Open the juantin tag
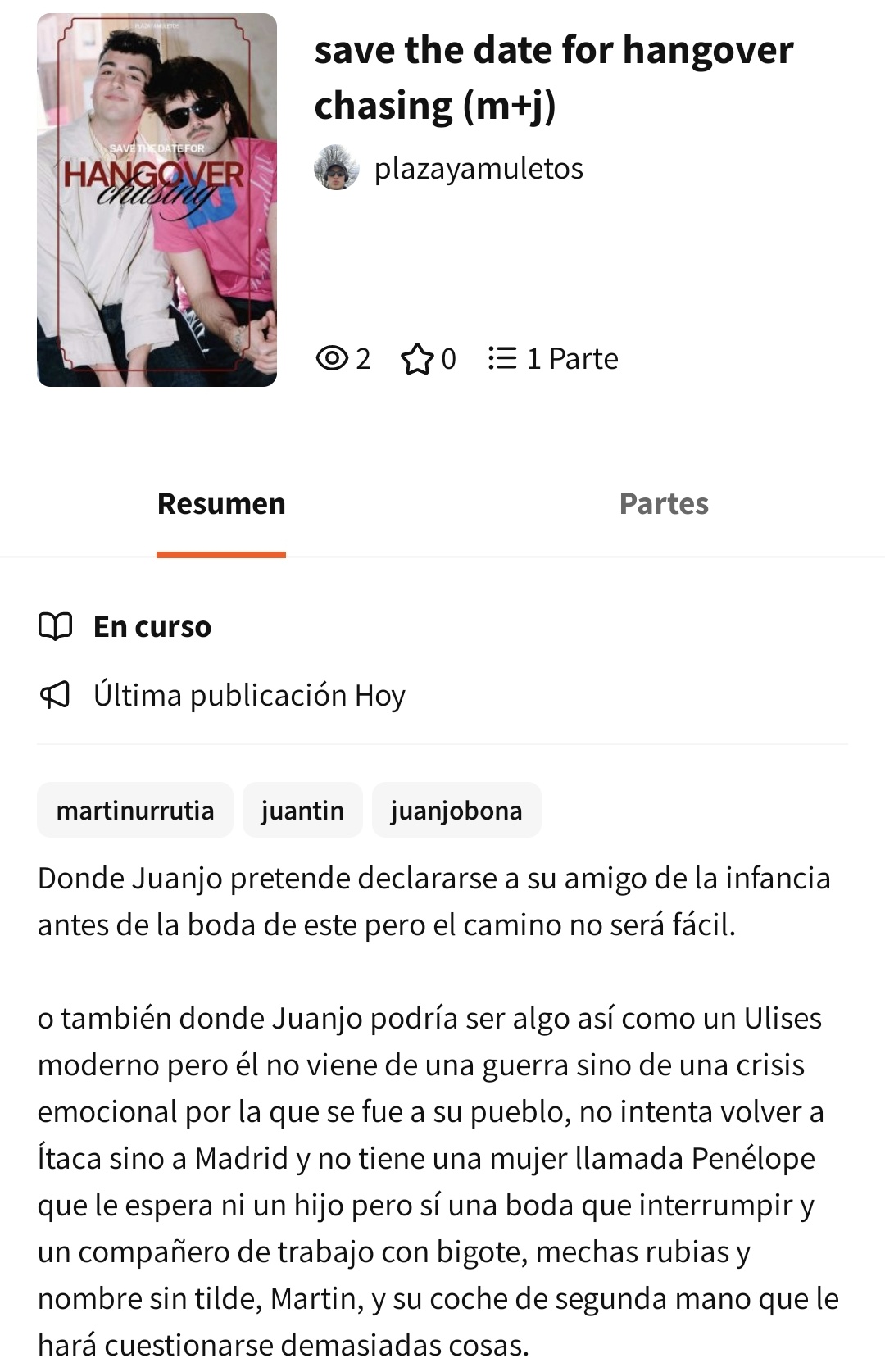Image resolution: width=885 pixels, height=1372 pixels. [x=302, y=811]
